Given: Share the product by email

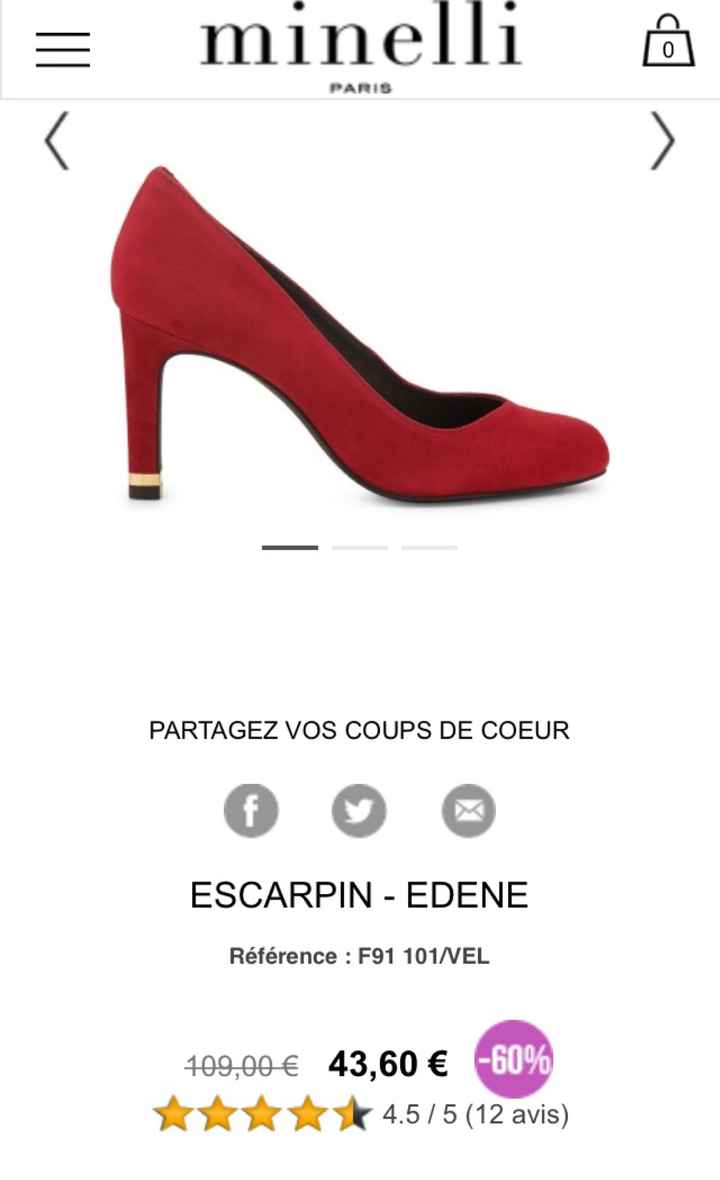Looking at the screenshot, I should tap(468, 810).
